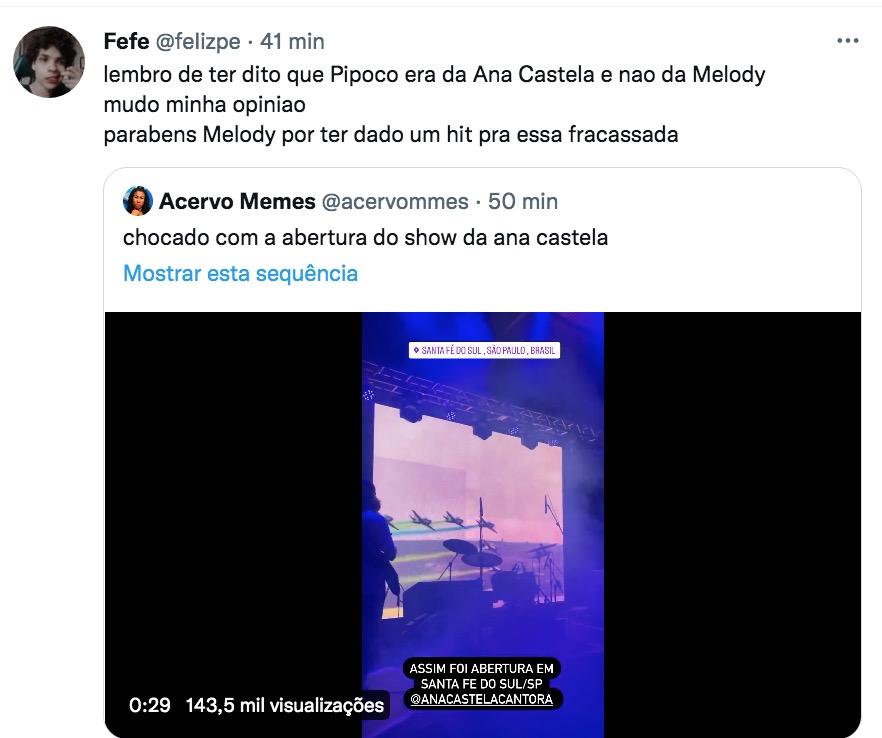Open Fefe's profile picture

tap(48, 62)
